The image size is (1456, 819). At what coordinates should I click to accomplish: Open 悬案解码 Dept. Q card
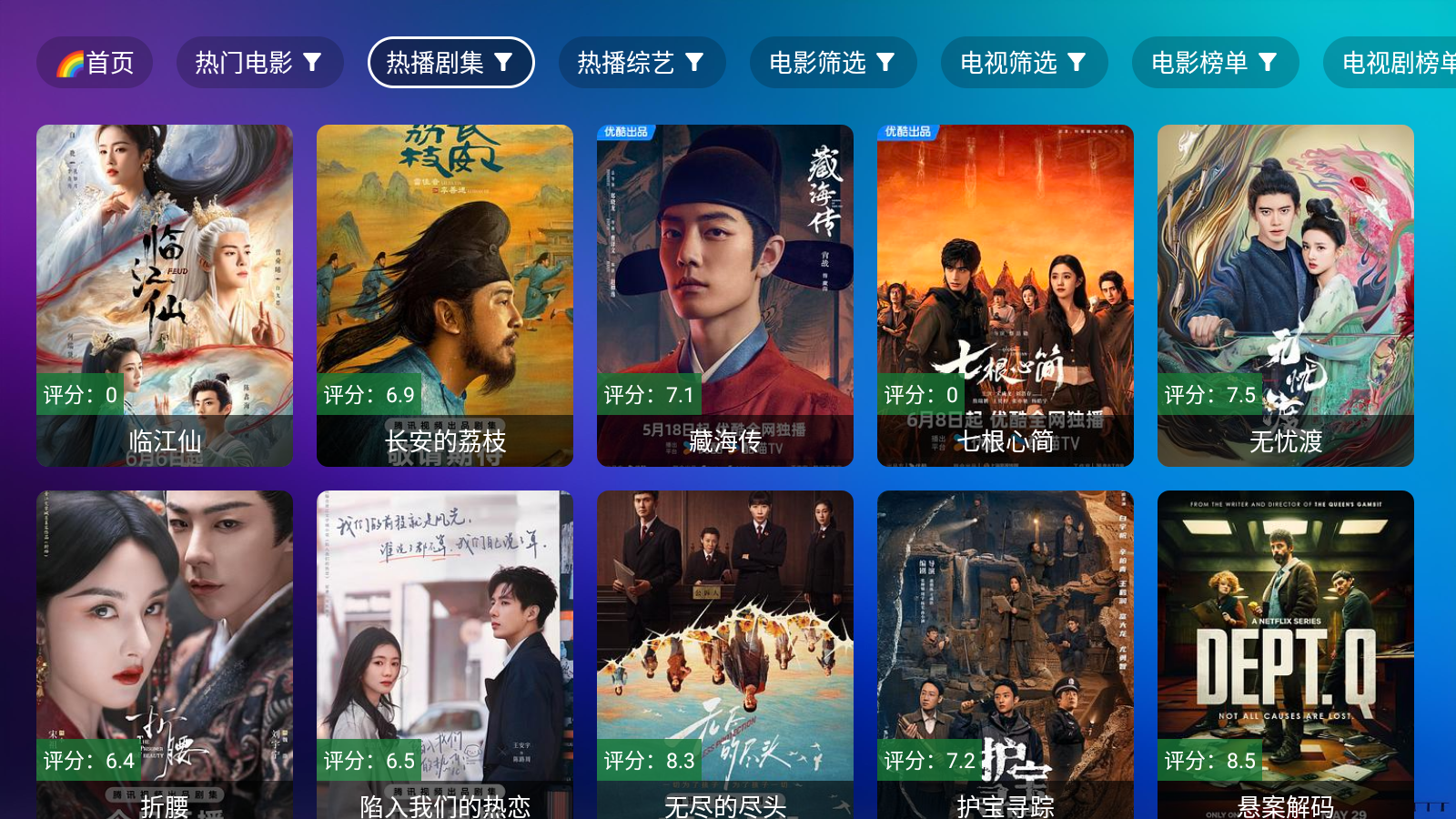tap(1286, 655)
